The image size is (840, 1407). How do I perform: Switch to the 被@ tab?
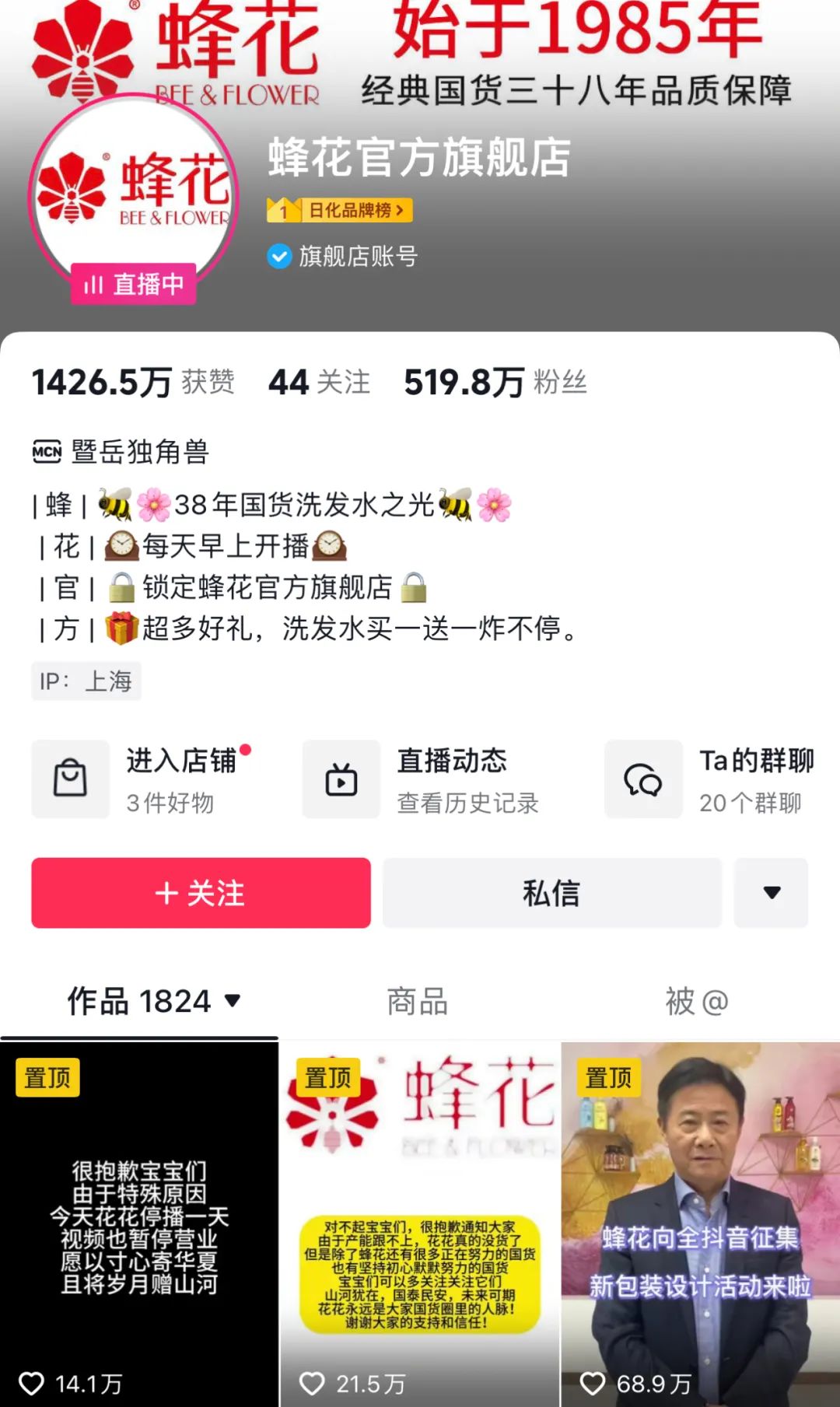[x=697, y=1001]
